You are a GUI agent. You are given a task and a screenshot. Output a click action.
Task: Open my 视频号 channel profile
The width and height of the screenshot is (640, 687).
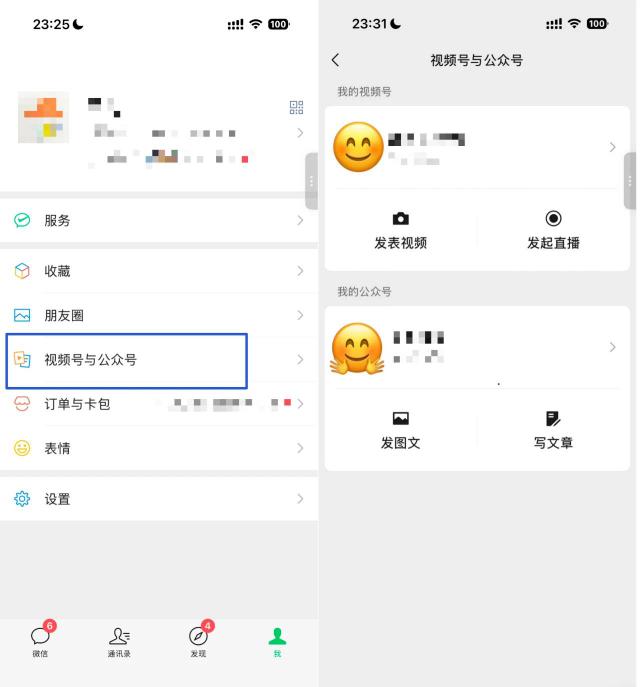coord(476,147)
